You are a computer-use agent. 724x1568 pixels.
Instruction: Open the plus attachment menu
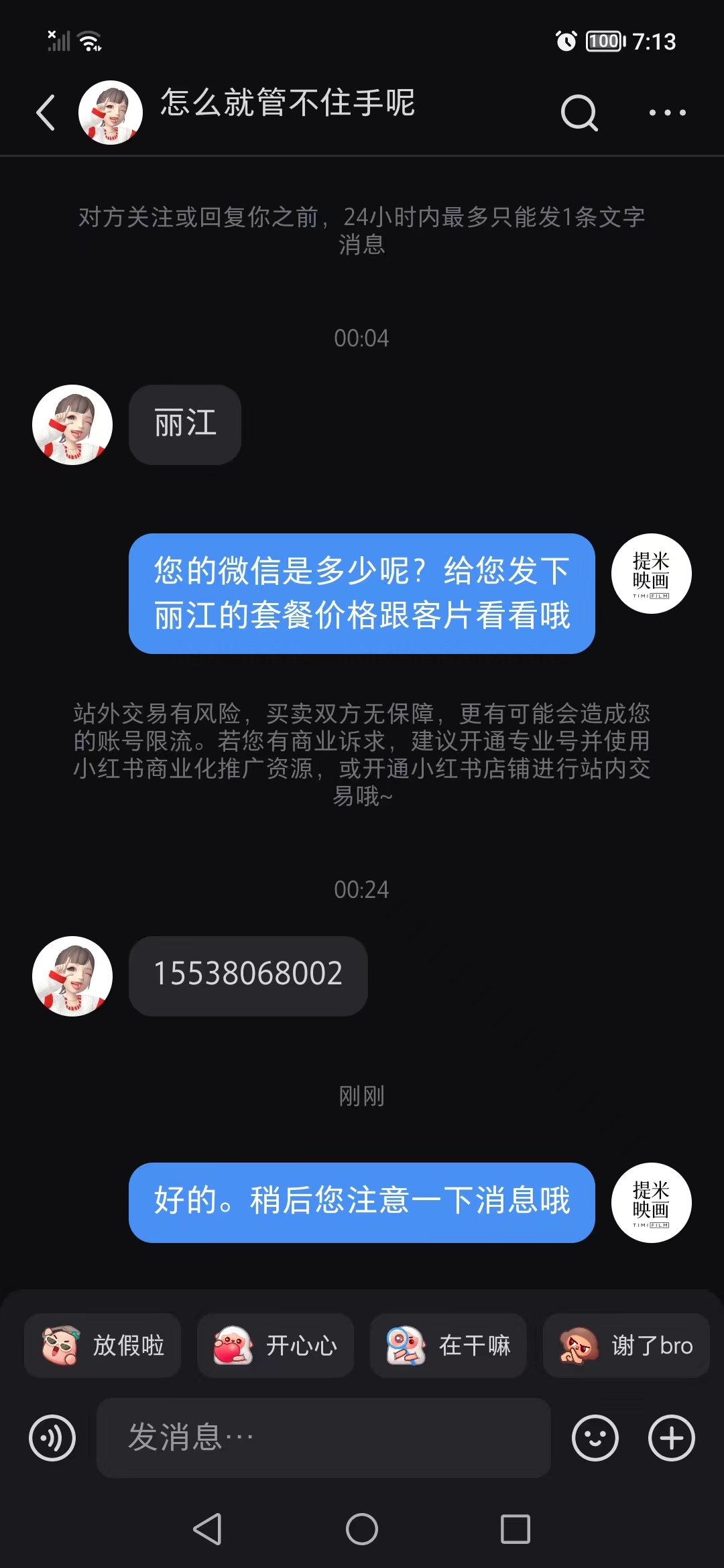coord(672,1438)
